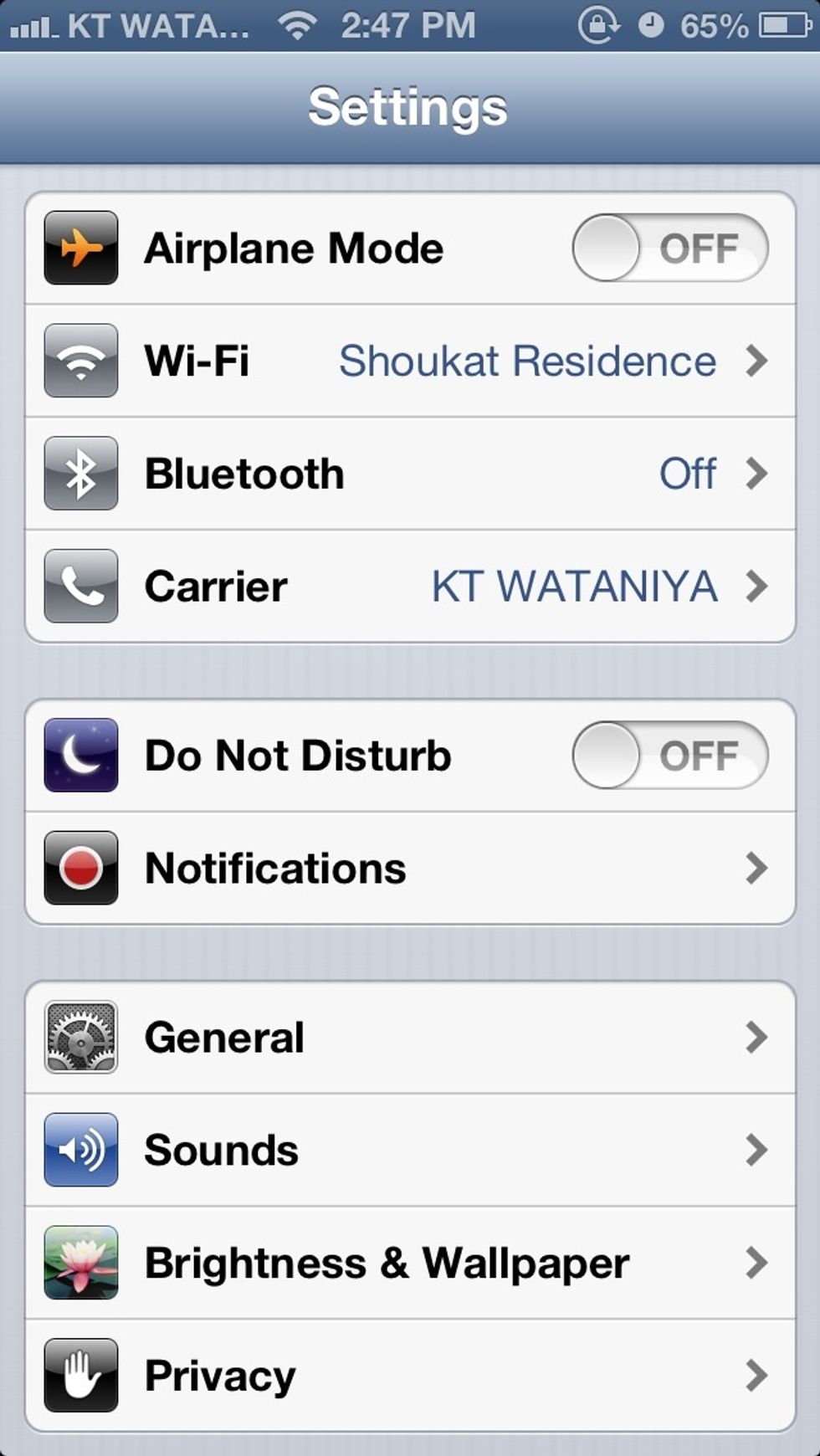This screenshot has height=1456, width=820.
Task: Open Wi-Fi settings for Shoukat Residence
Action: [x=410, y=361]
